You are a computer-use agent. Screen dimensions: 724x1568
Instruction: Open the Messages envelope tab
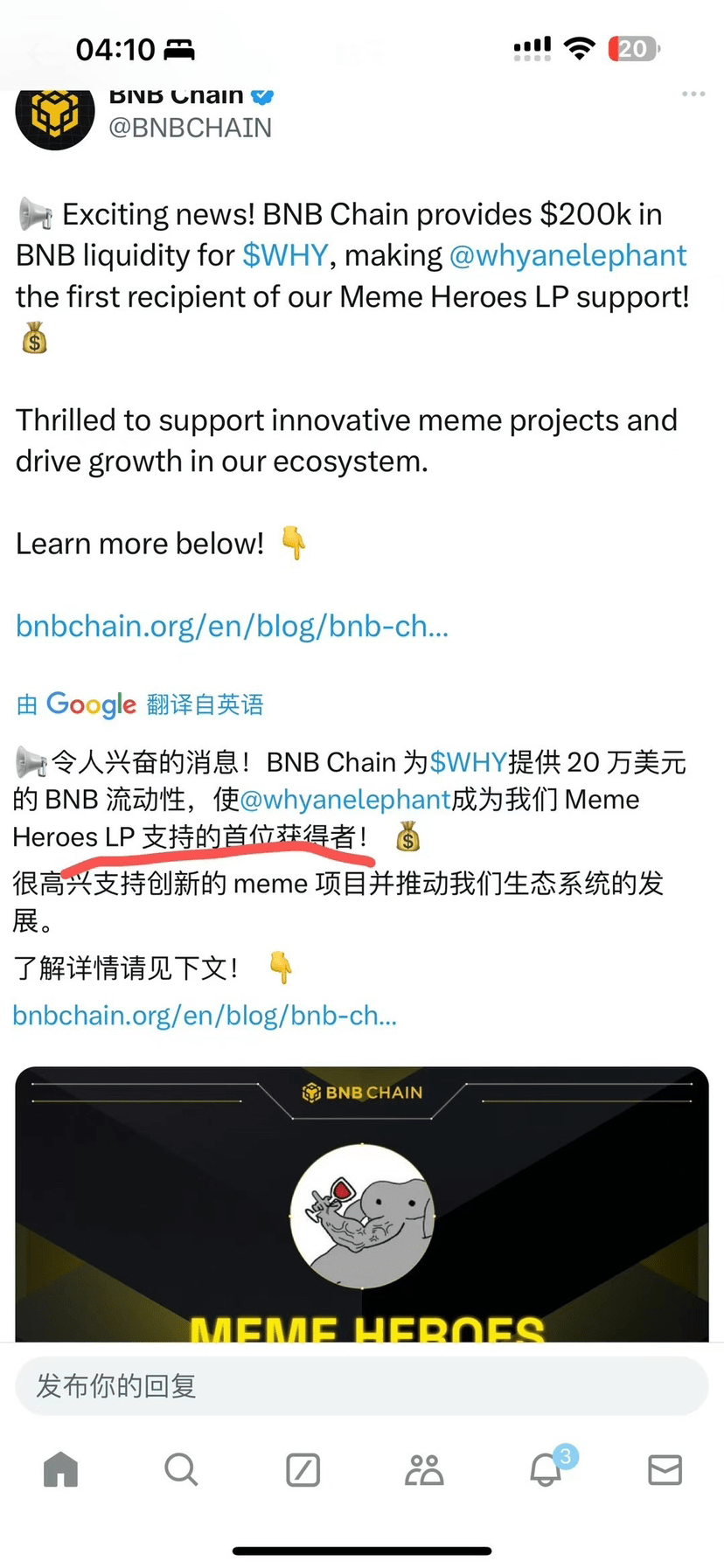(x=665, y=1469)
